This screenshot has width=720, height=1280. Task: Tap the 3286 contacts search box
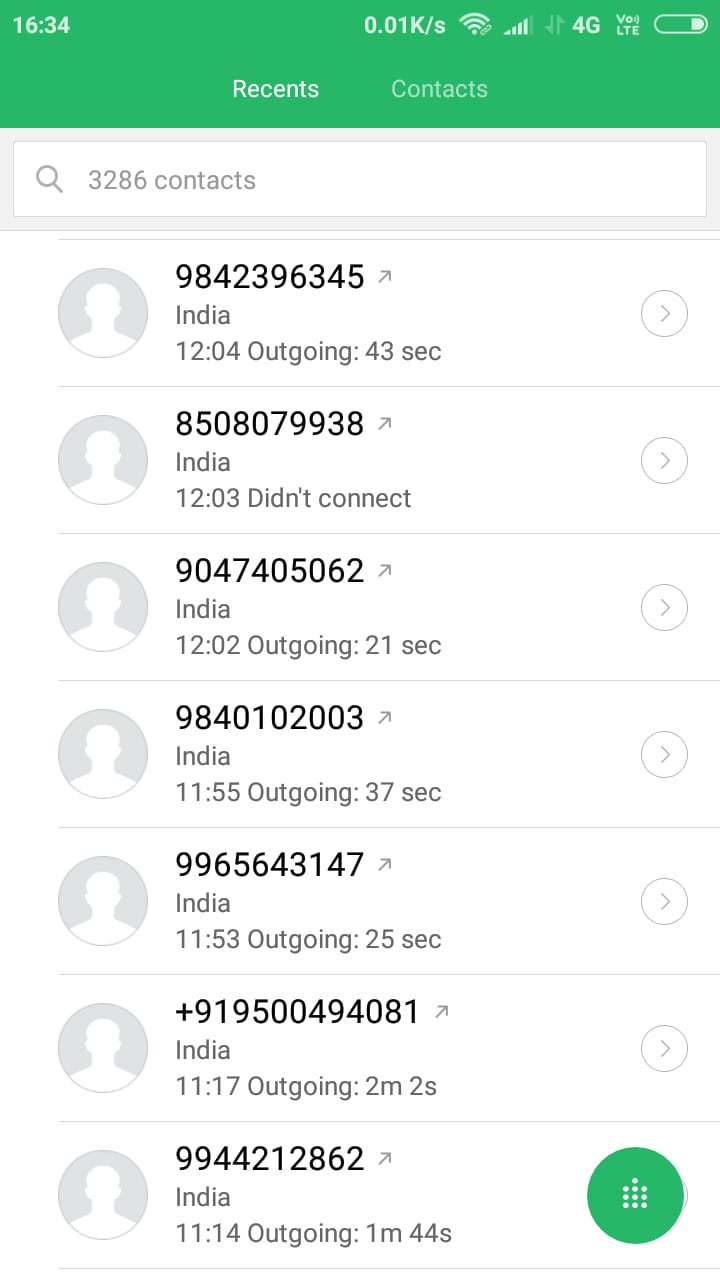pos(360,180)
